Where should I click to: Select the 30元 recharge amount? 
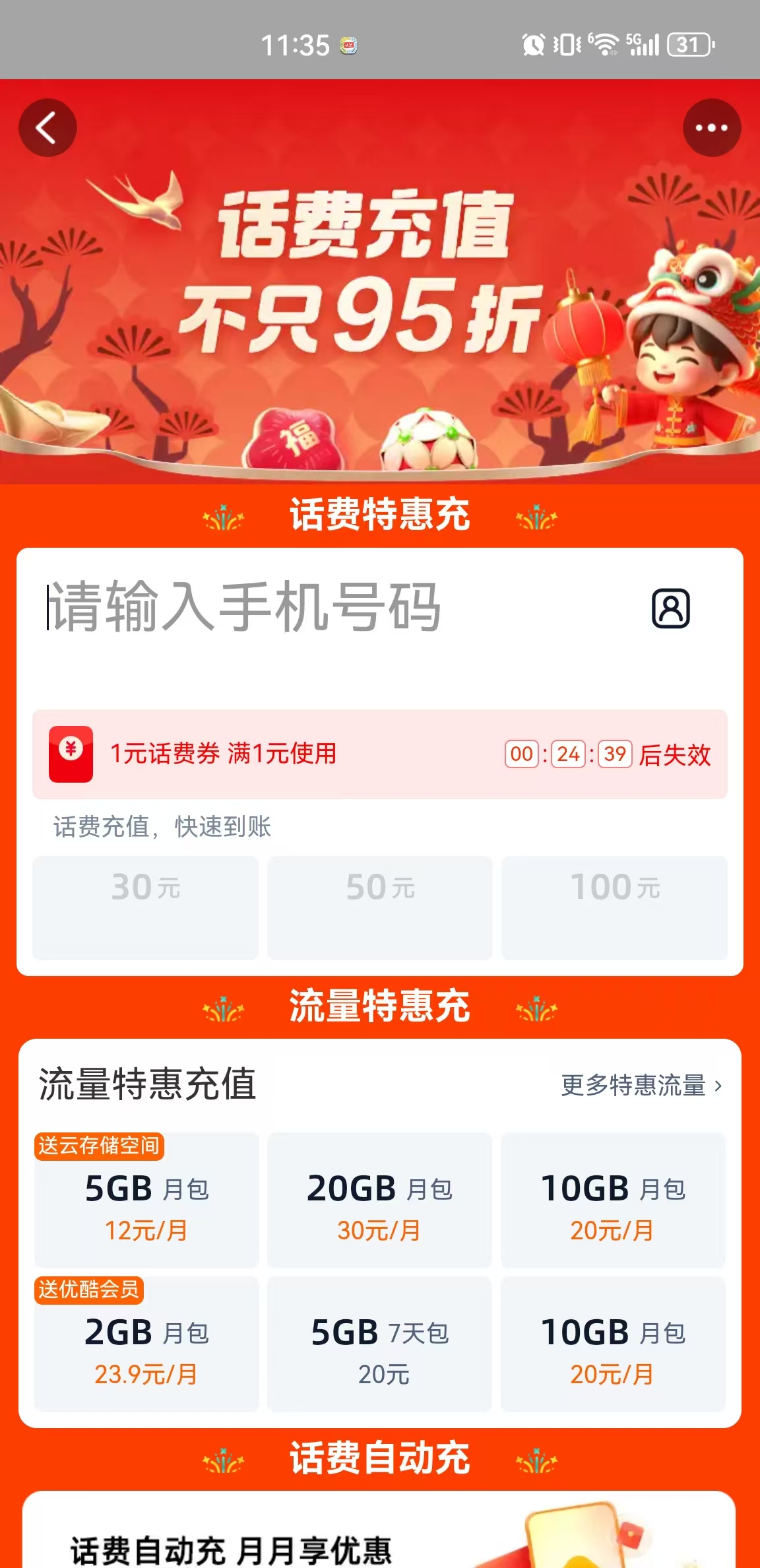(x=146, y=907)
